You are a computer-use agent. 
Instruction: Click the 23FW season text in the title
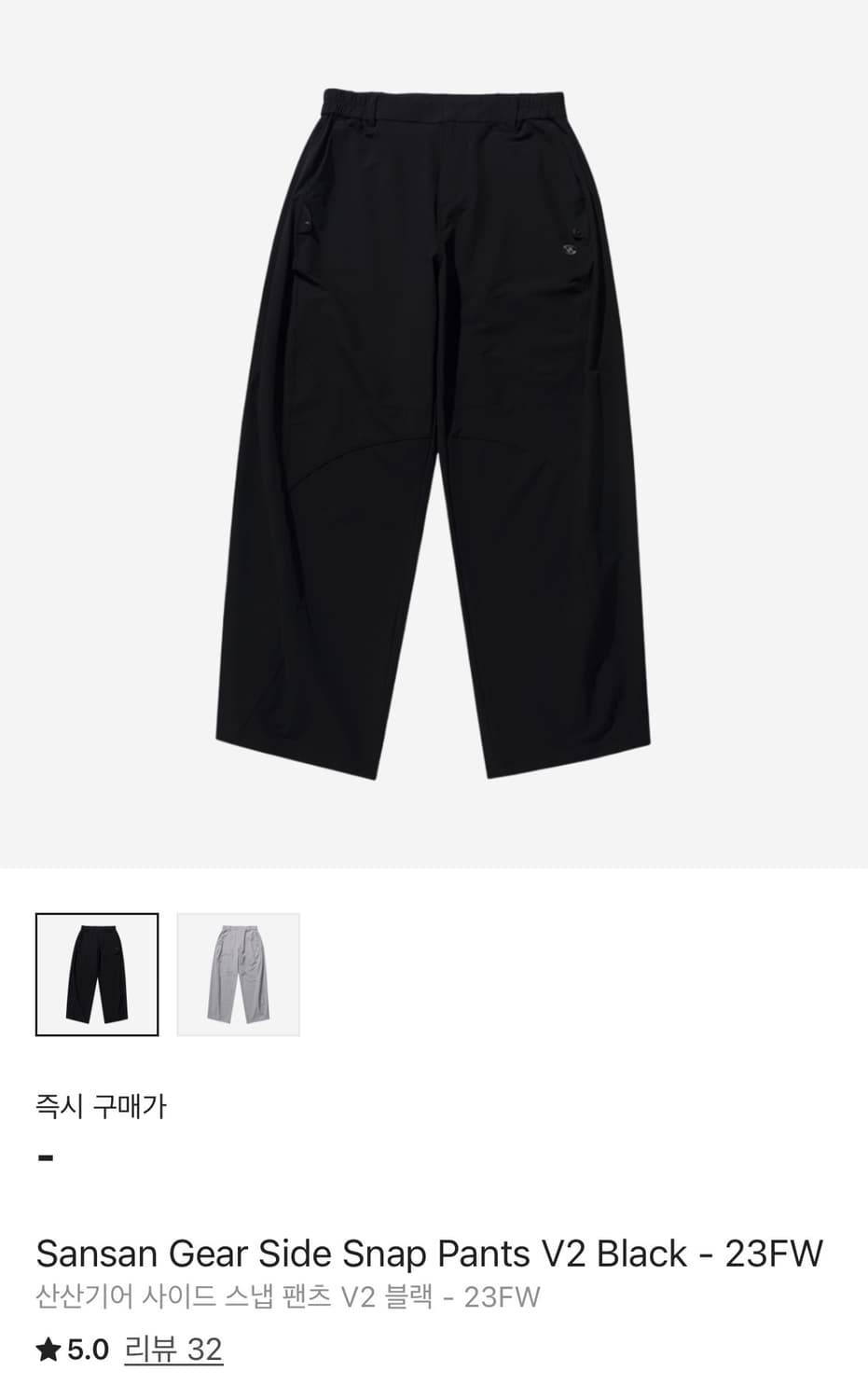[774, 1254]
